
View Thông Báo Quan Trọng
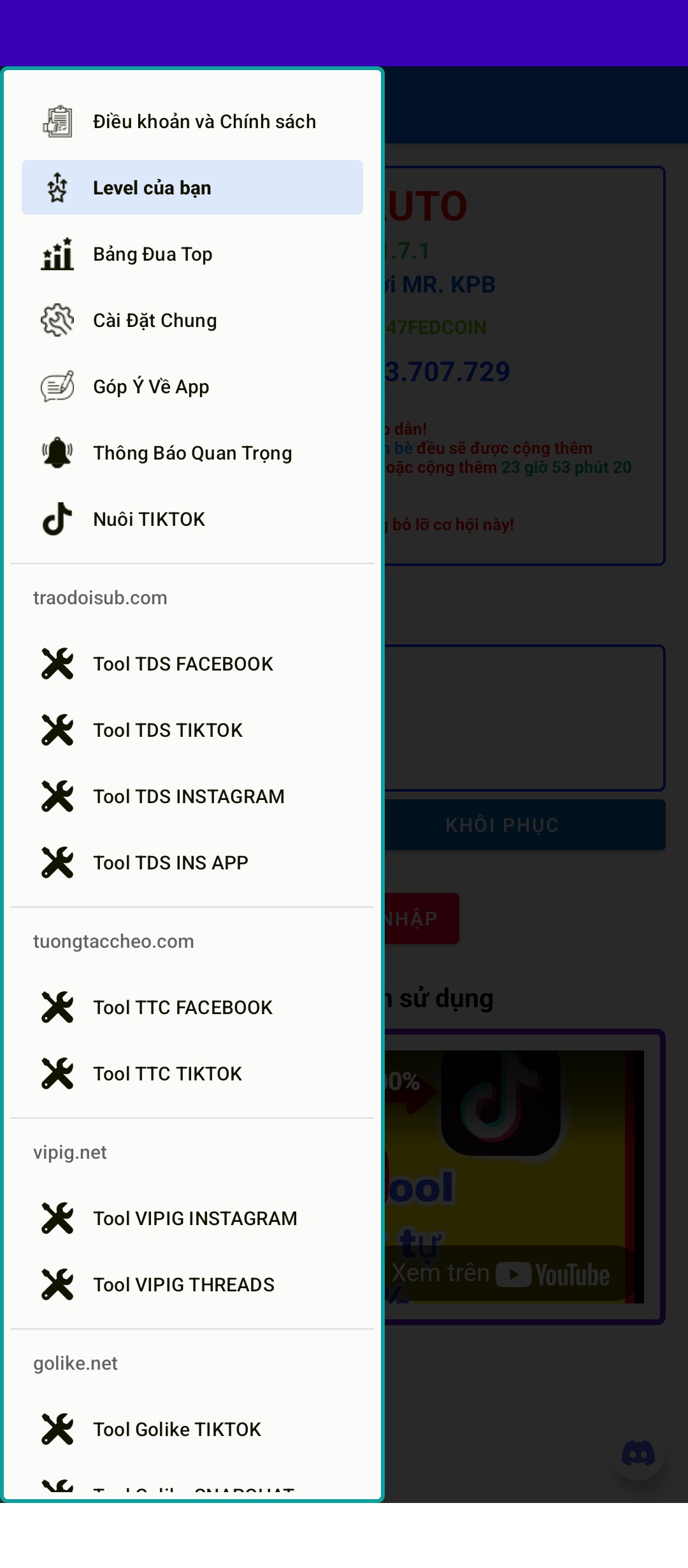pyautogui.click(x=192, y=453)
